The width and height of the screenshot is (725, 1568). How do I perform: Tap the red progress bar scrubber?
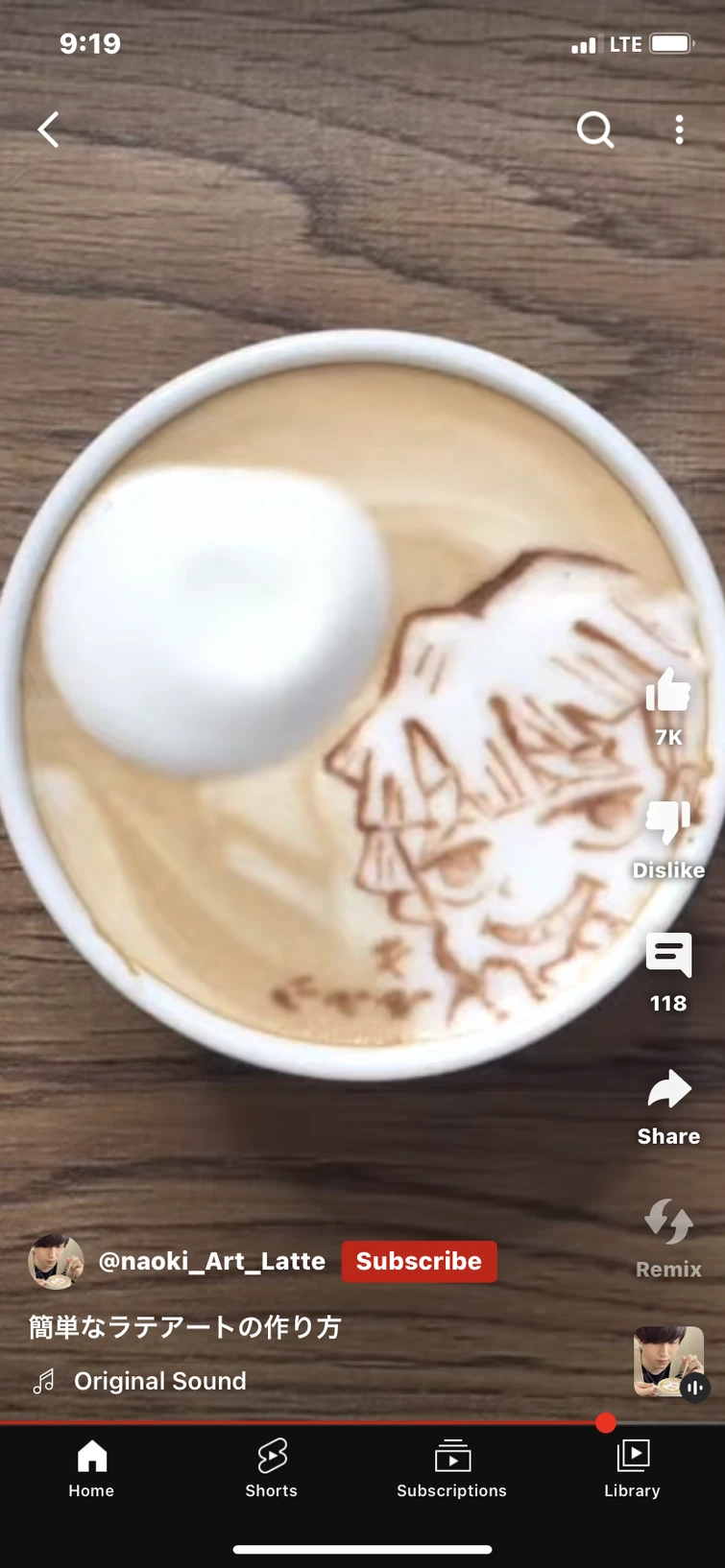(x=605, y=1422)
